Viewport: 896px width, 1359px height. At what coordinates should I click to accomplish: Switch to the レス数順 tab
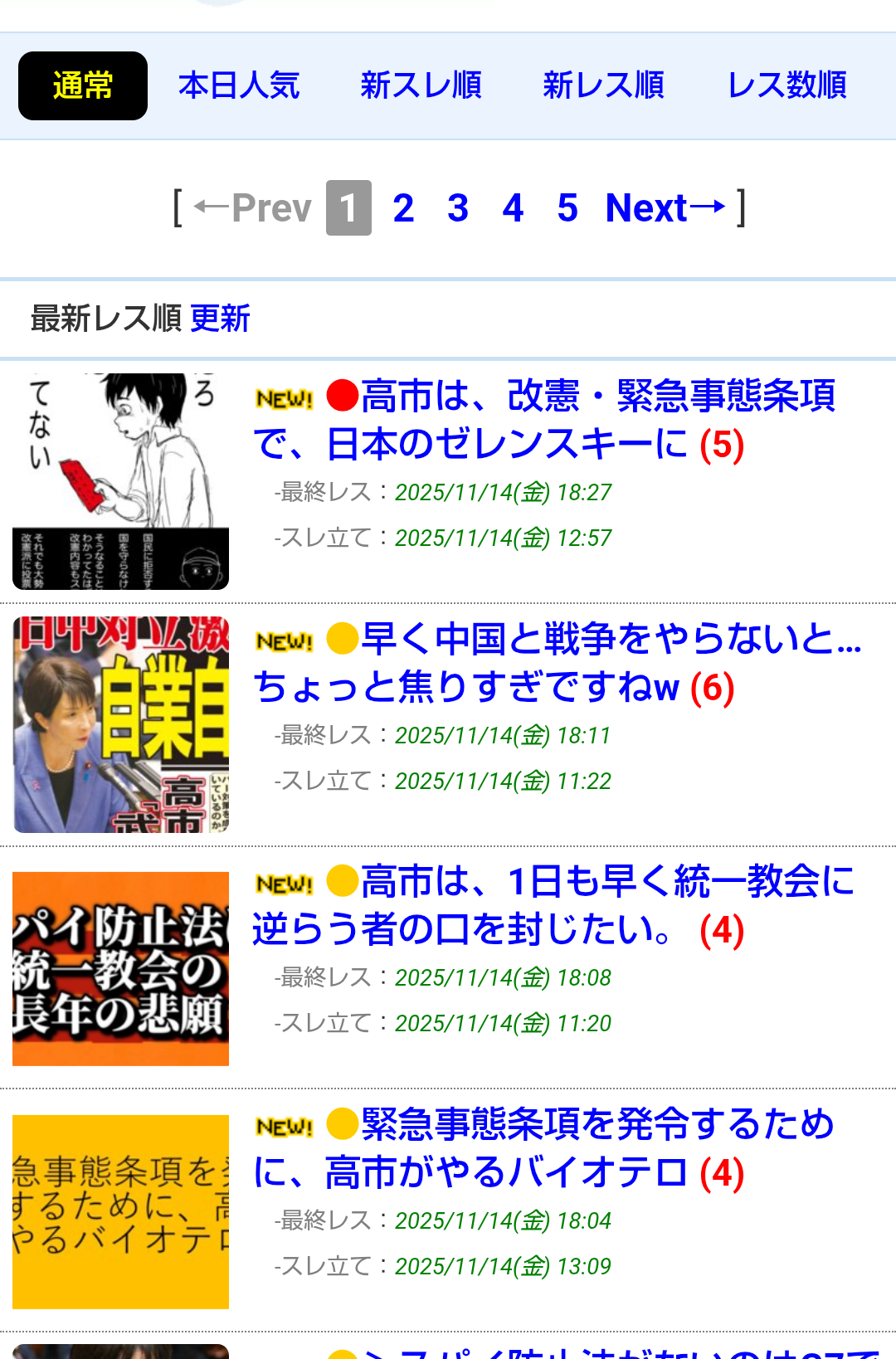point(786,85)
